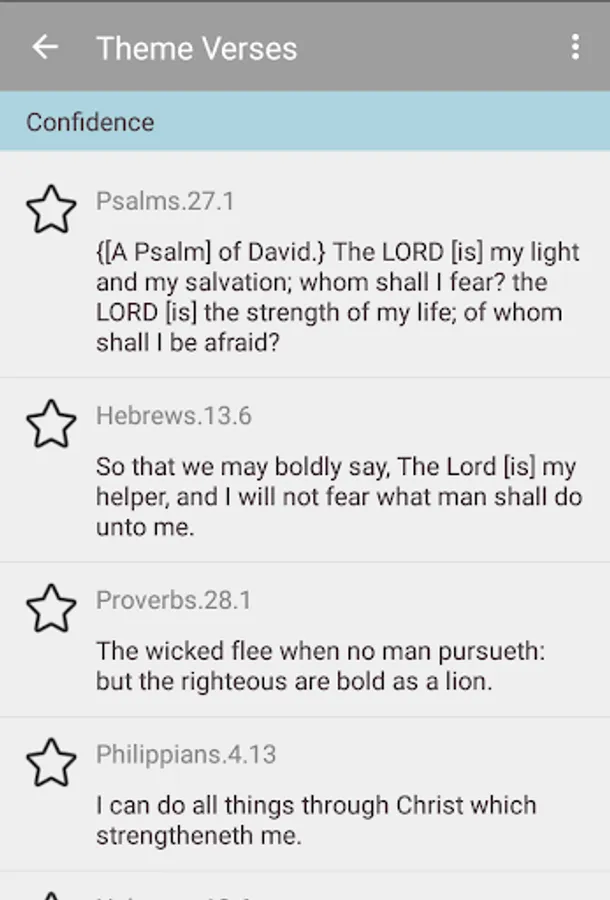Go back from Theme Verses
Image resolution: width=610 pixels, height=900 pixels.
click(x=45, y=47)
